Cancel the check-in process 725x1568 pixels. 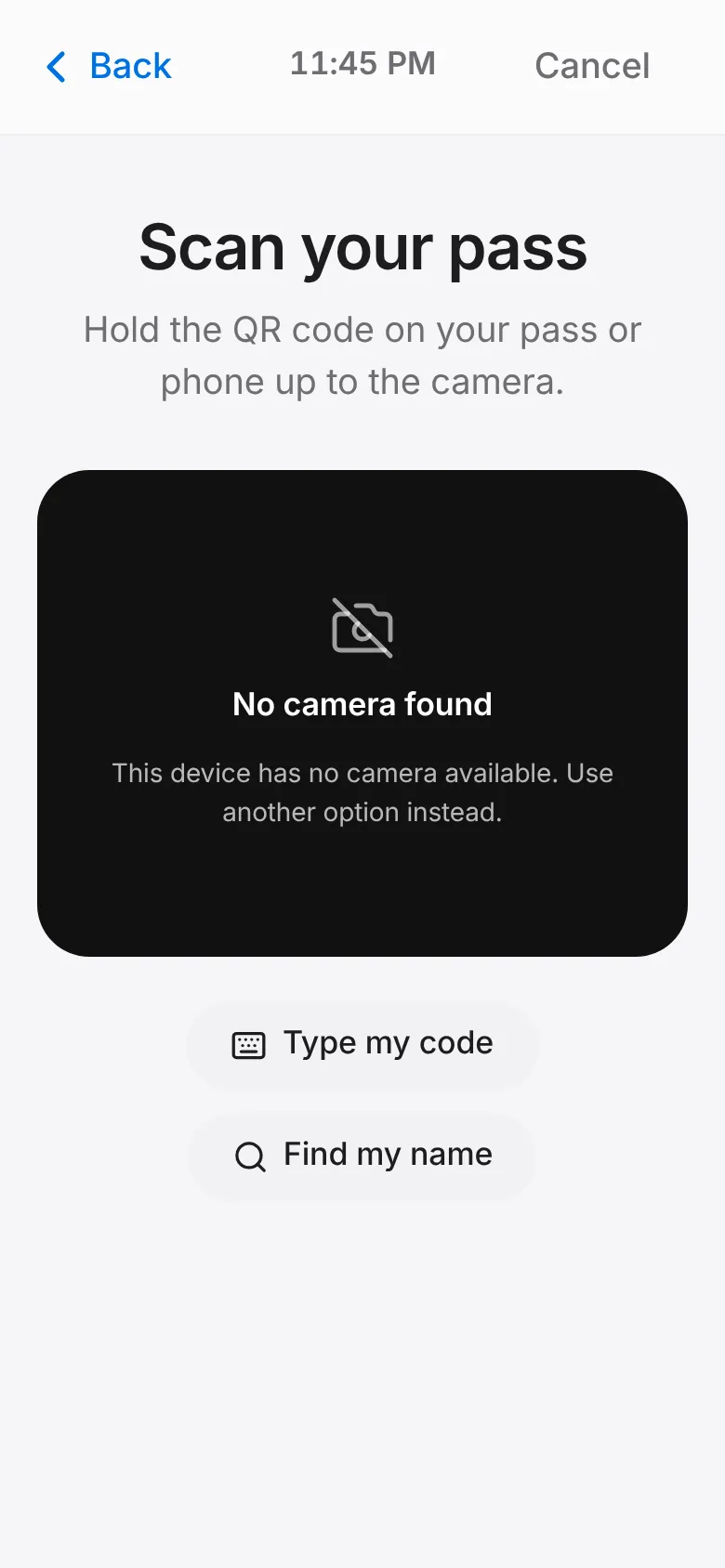pyautogui.click(x=592, y=66)
